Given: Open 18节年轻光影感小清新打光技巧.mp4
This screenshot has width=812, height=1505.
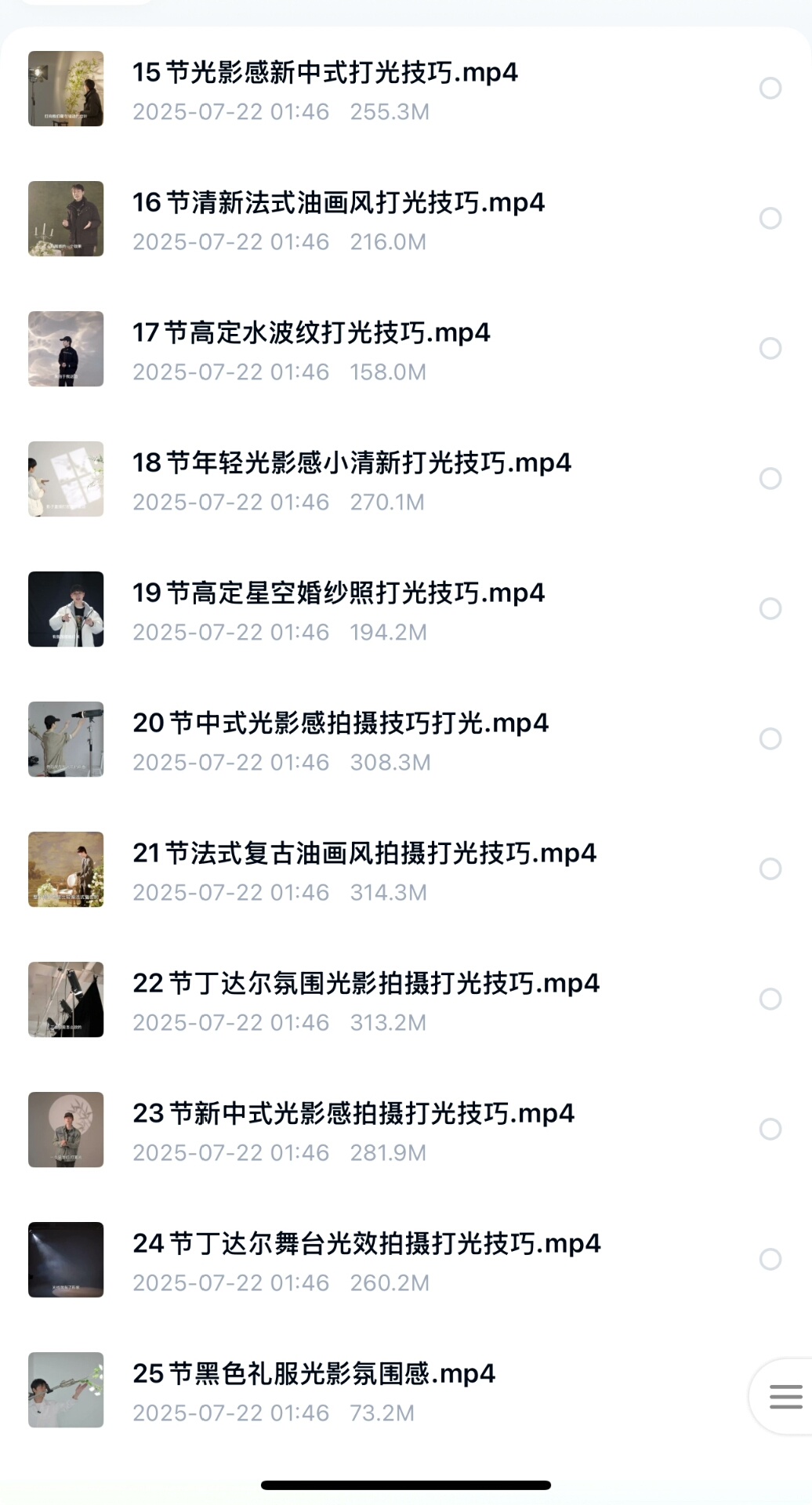Looking at the screenshot, I should pos(351,464).
